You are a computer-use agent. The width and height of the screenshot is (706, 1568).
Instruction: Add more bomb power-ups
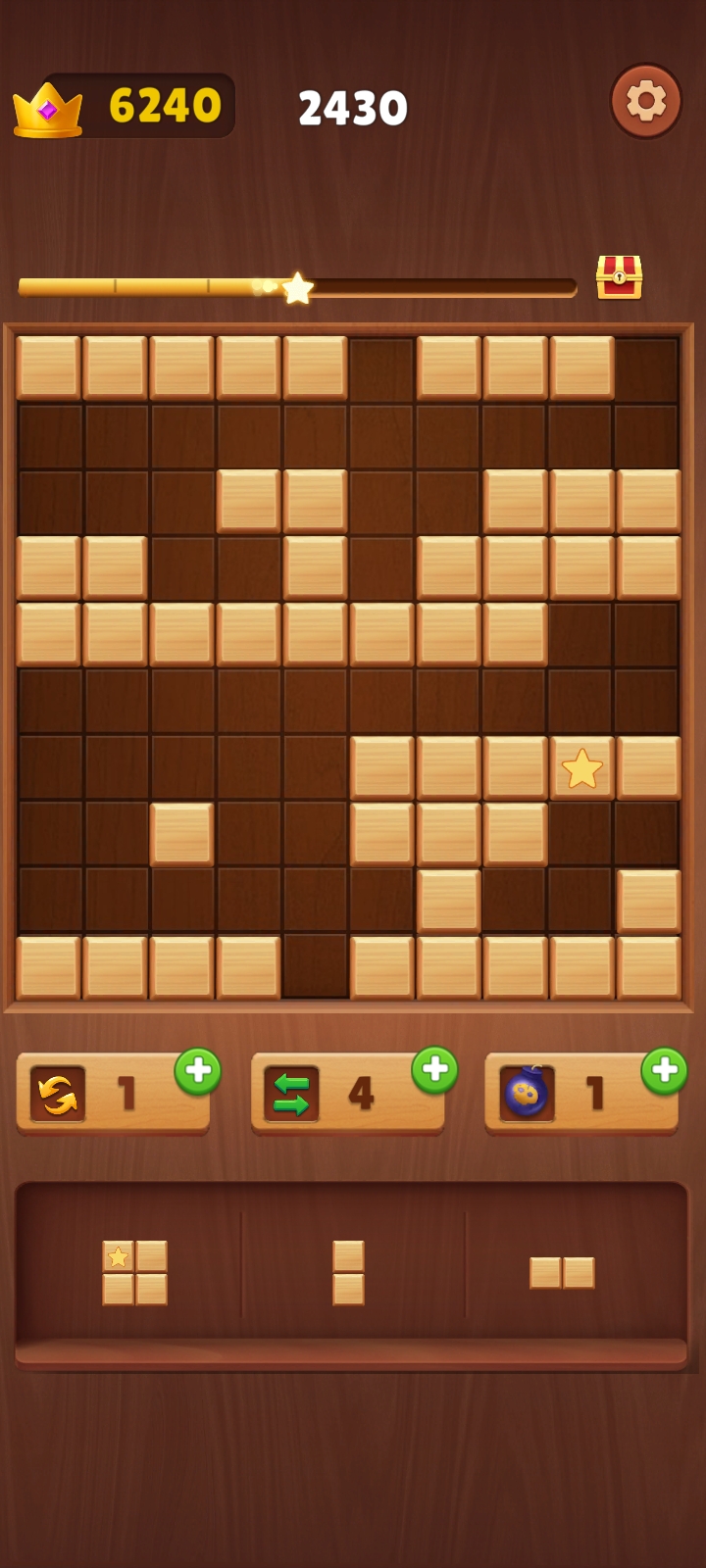[x=664, y=1071]
